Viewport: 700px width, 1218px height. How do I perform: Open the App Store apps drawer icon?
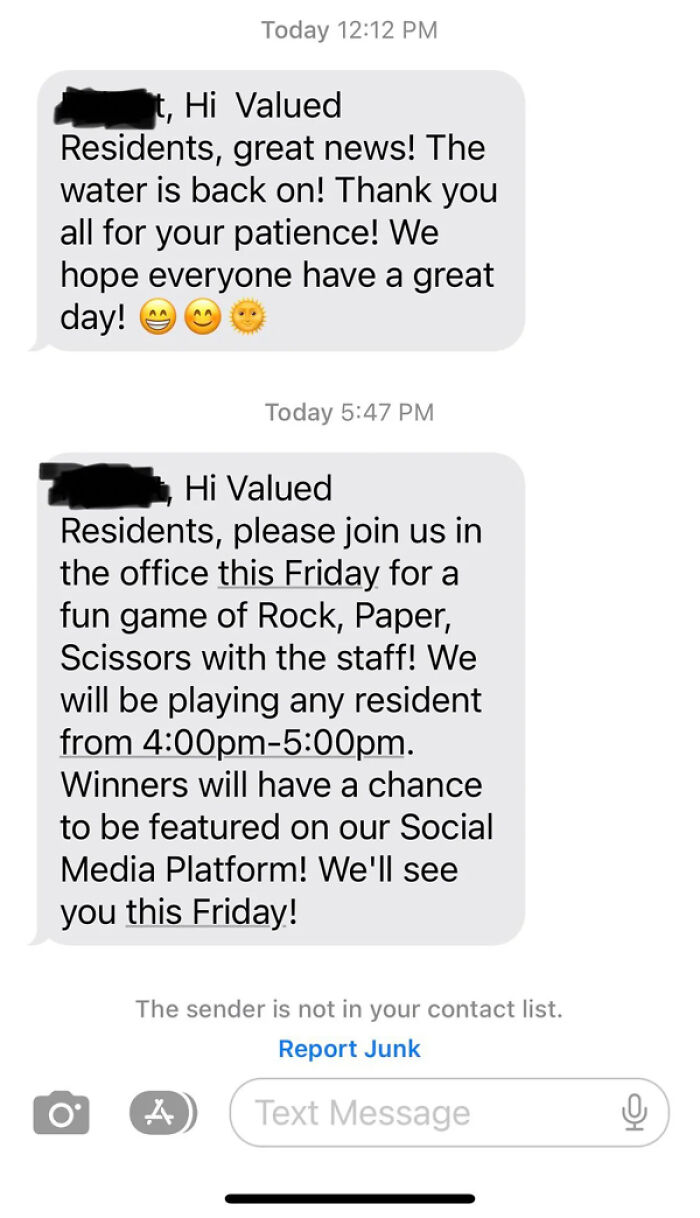(160, 1112)
